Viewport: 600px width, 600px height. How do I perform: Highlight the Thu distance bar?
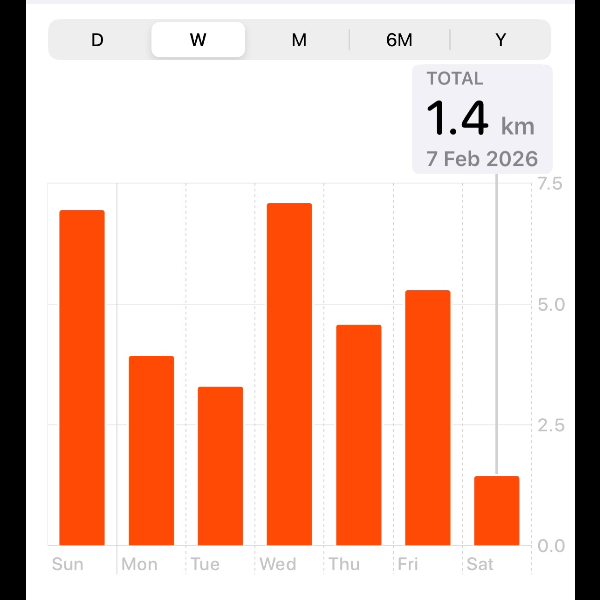(x=358, y=435)
